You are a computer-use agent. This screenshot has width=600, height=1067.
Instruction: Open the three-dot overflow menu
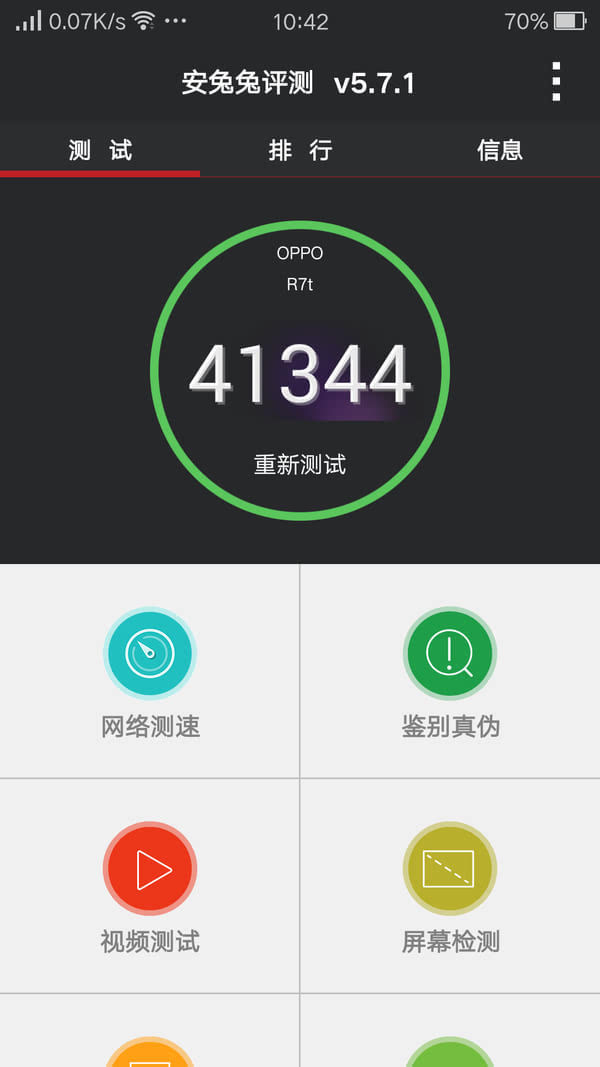point(556,82)
